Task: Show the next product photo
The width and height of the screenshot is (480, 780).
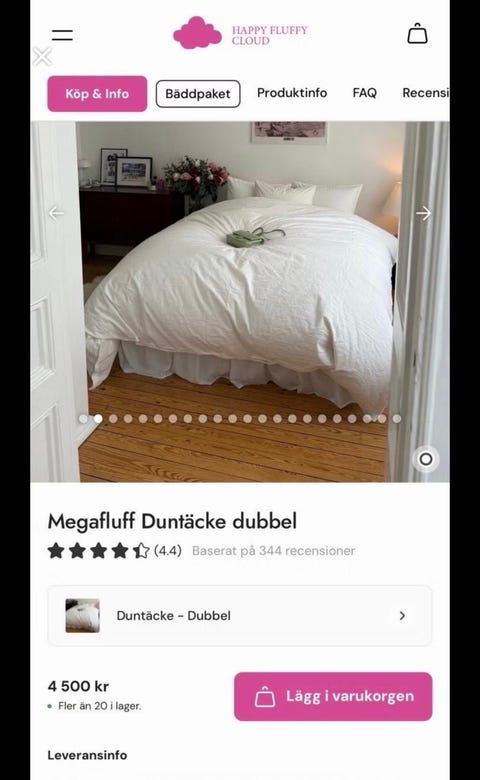Action: tap(423, 213)
